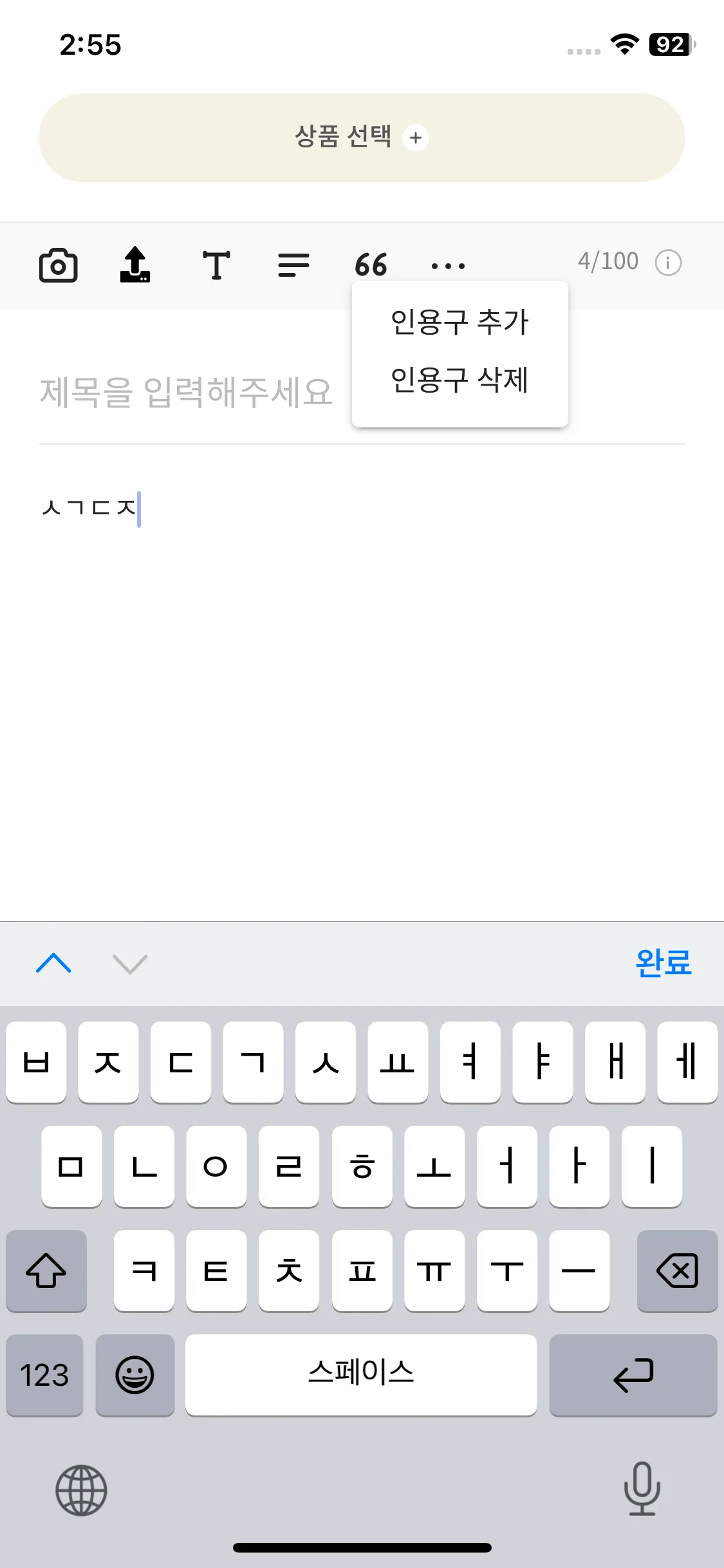Tap the quotation mark icon

pyautogui.click(x=371, y=265)
